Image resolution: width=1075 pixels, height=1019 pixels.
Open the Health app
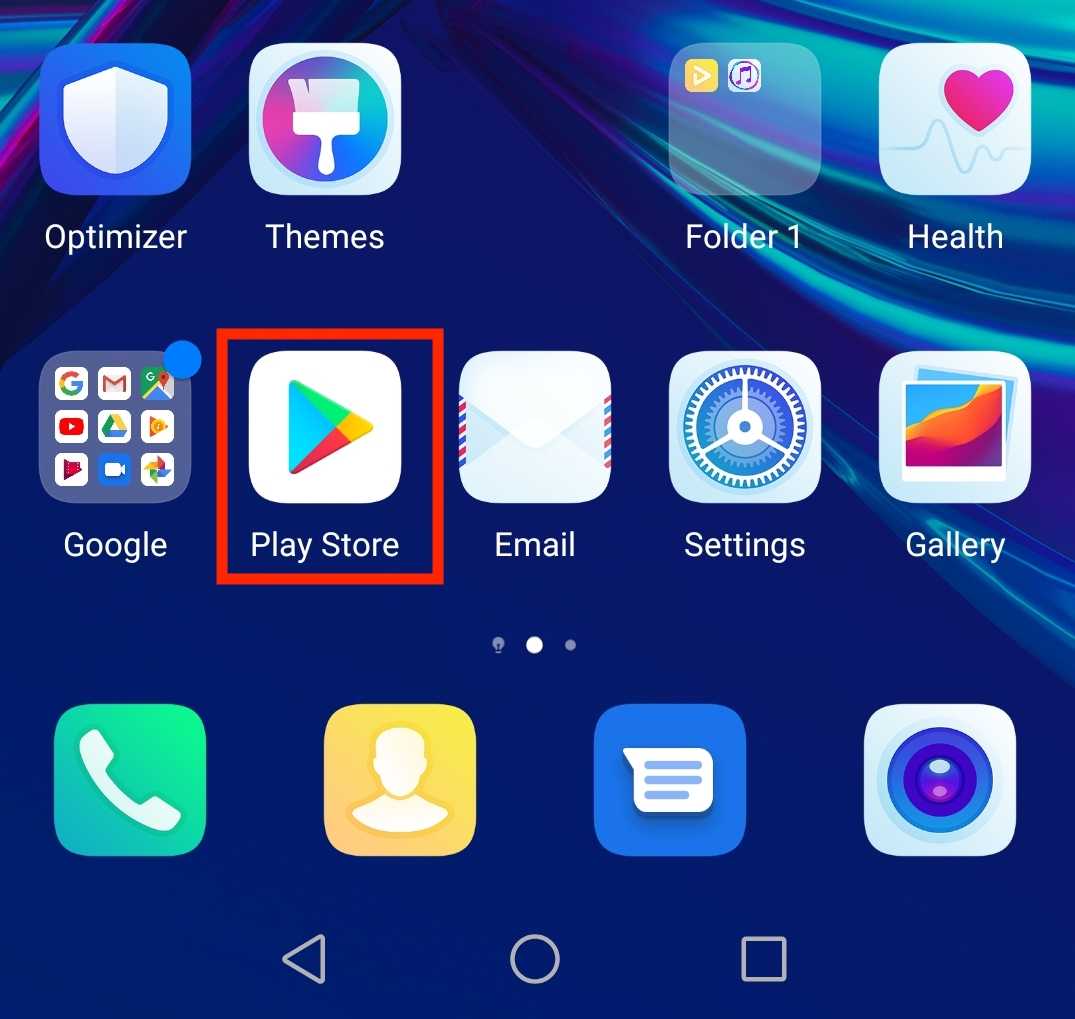(954, 120)
